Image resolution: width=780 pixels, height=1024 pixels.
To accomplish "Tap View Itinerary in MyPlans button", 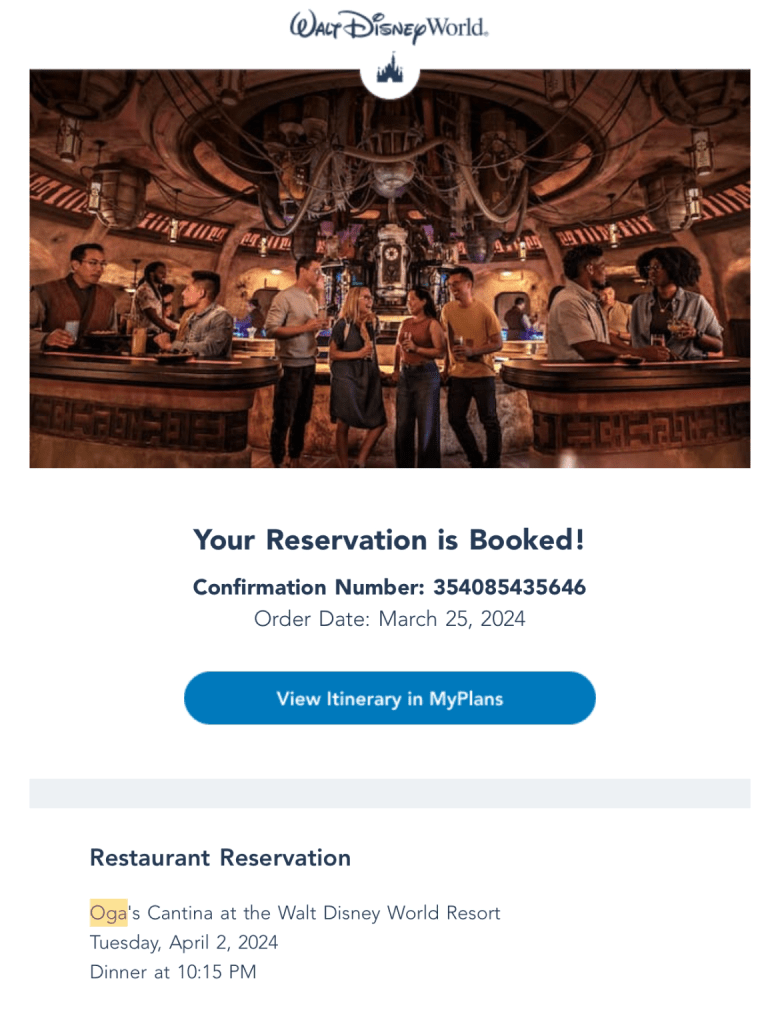I will pos(389,698).
